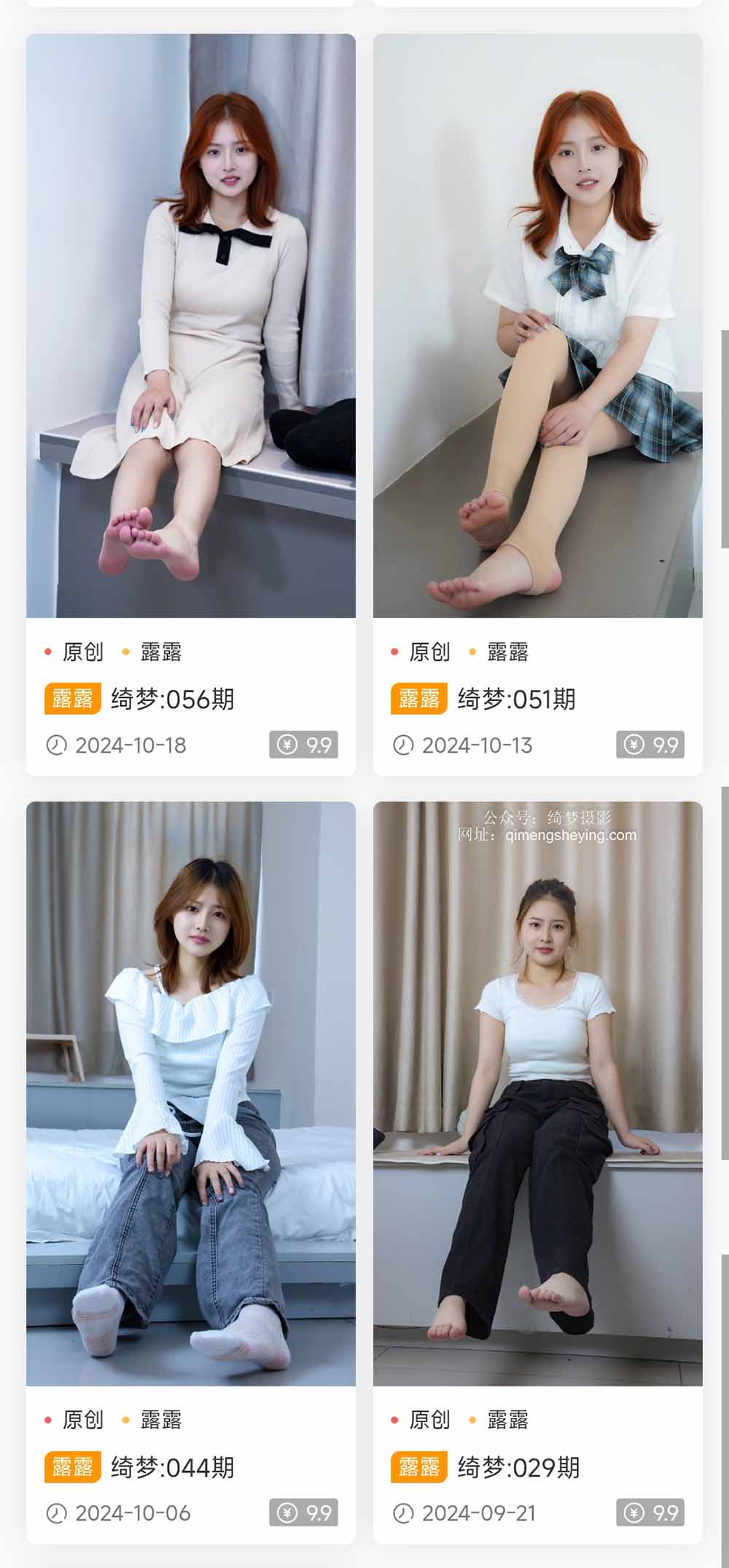Open the 绮梦:029期 photo card
This screenshot has height=1568, width=729.
point(538,1093)
